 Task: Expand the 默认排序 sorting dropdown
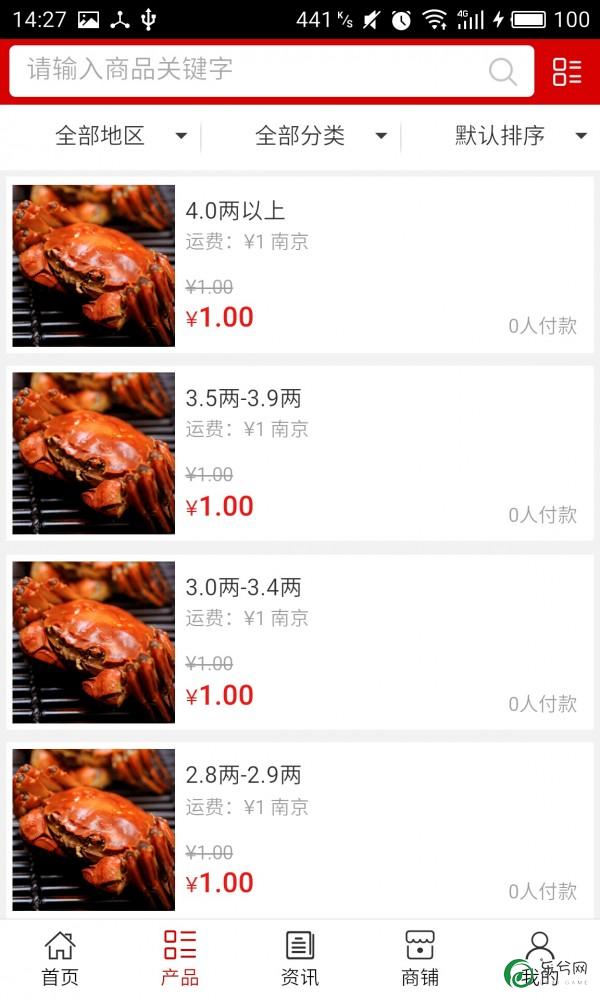click(520, 136)
